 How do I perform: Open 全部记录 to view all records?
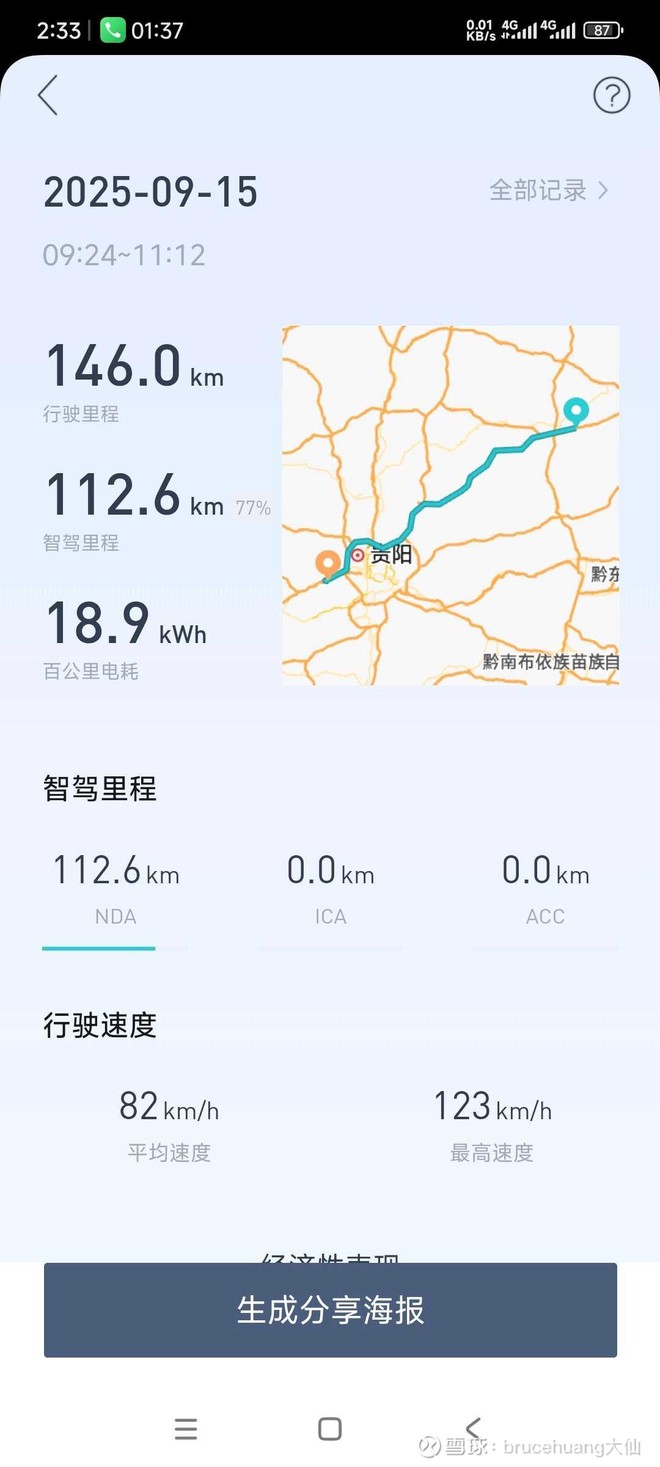click(x=548, y=190)
